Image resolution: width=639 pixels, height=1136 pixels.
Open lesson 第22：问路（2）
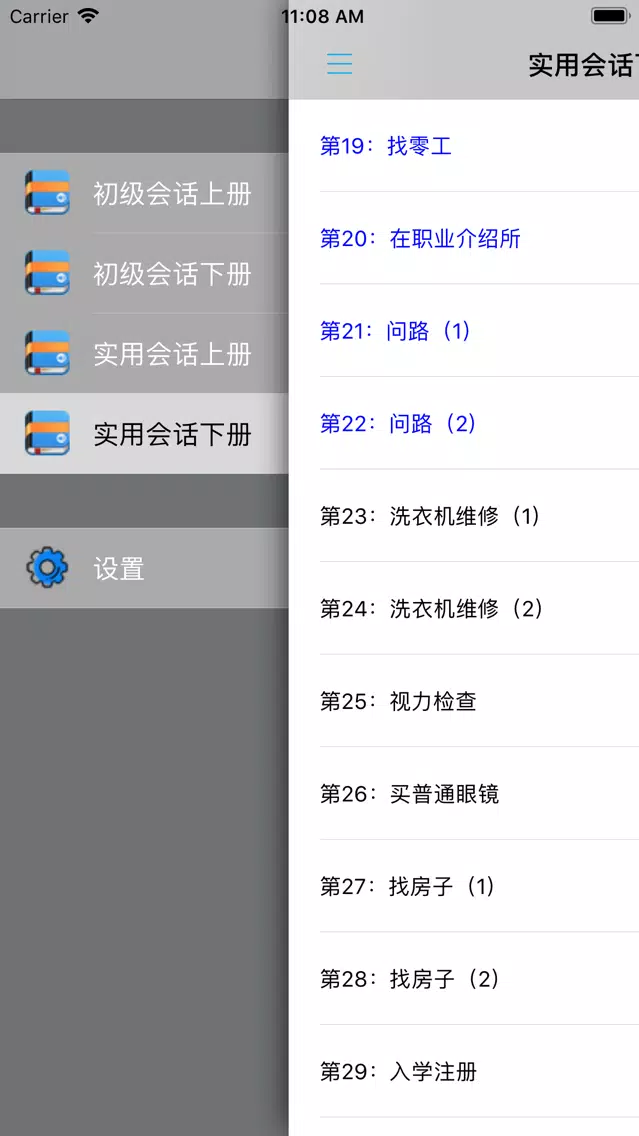point(464,423)
